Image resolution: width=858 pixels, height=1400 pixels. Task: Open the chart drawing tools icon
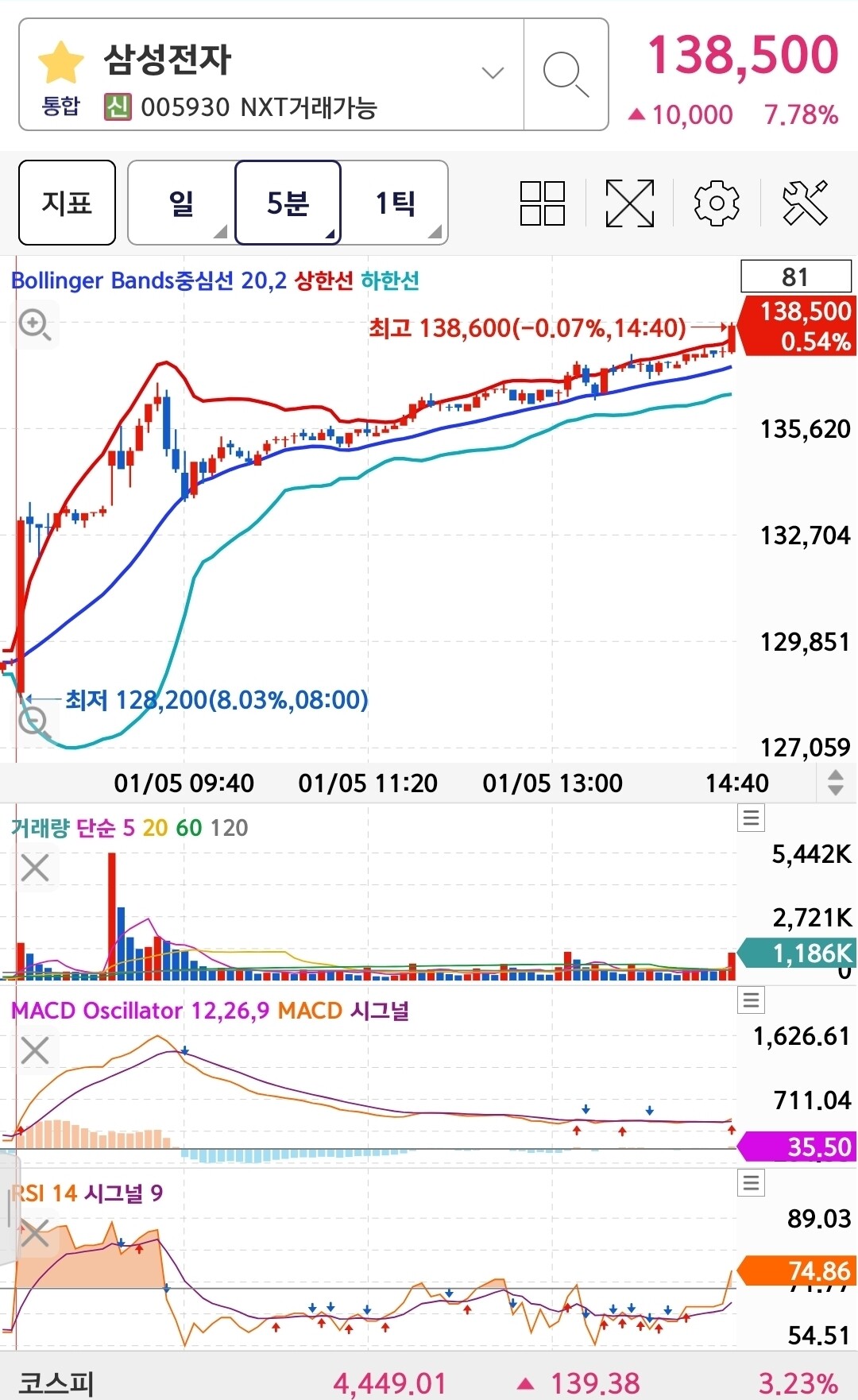pyautogui.click(x=805, y=203)
